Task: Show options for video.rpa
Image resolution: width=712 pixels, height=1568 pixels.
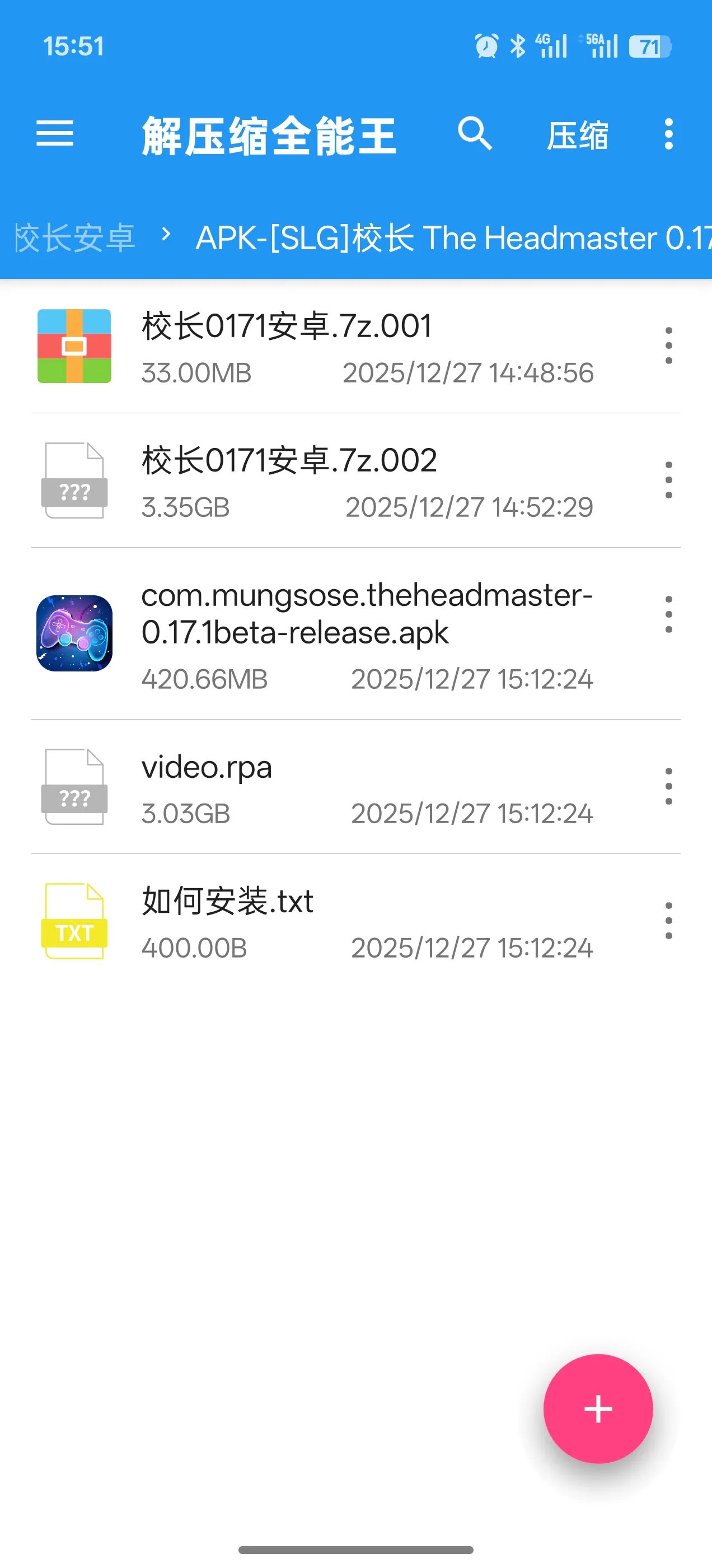Action: (x=669, y=786)
